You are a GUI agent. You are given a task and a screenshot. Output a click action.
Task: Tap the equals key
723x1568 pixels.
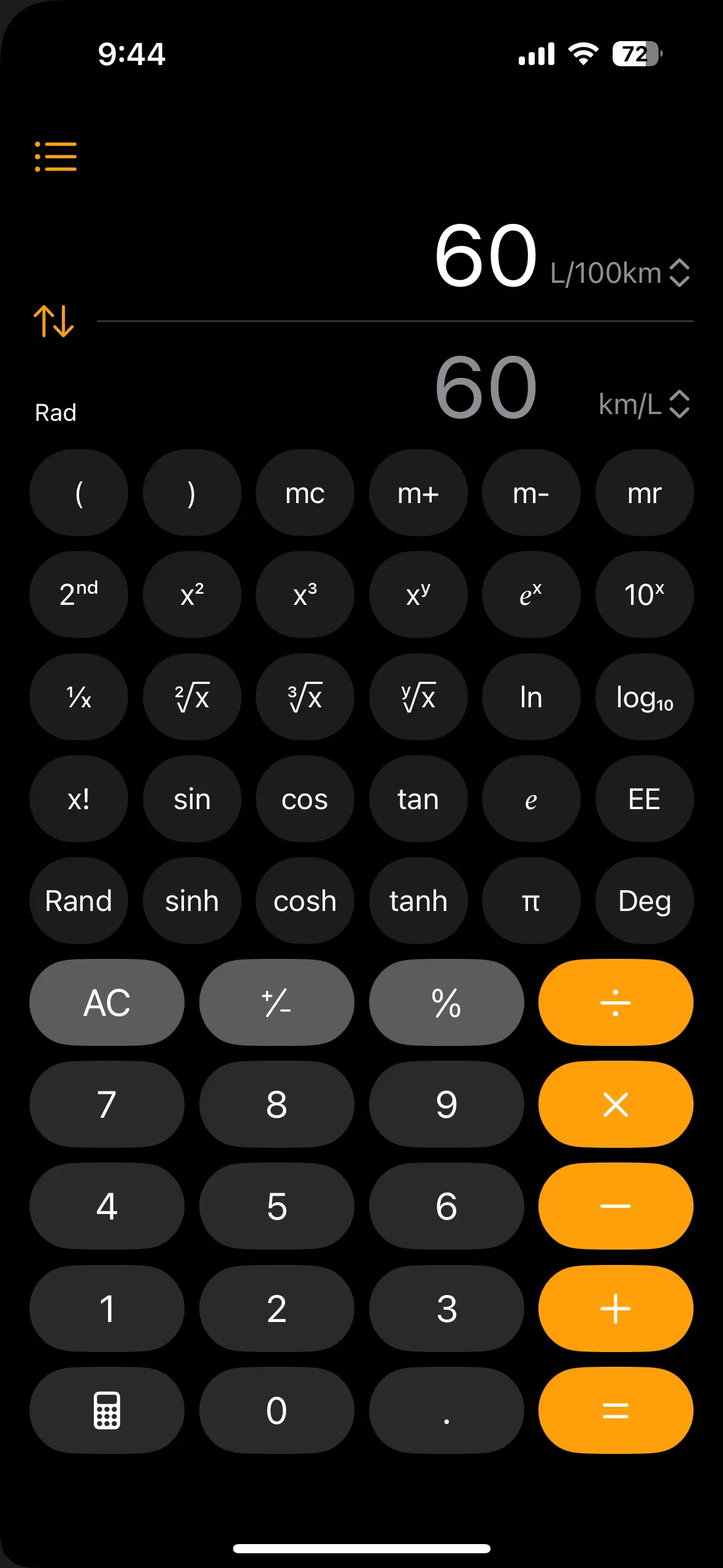(x=616, y=1410)
